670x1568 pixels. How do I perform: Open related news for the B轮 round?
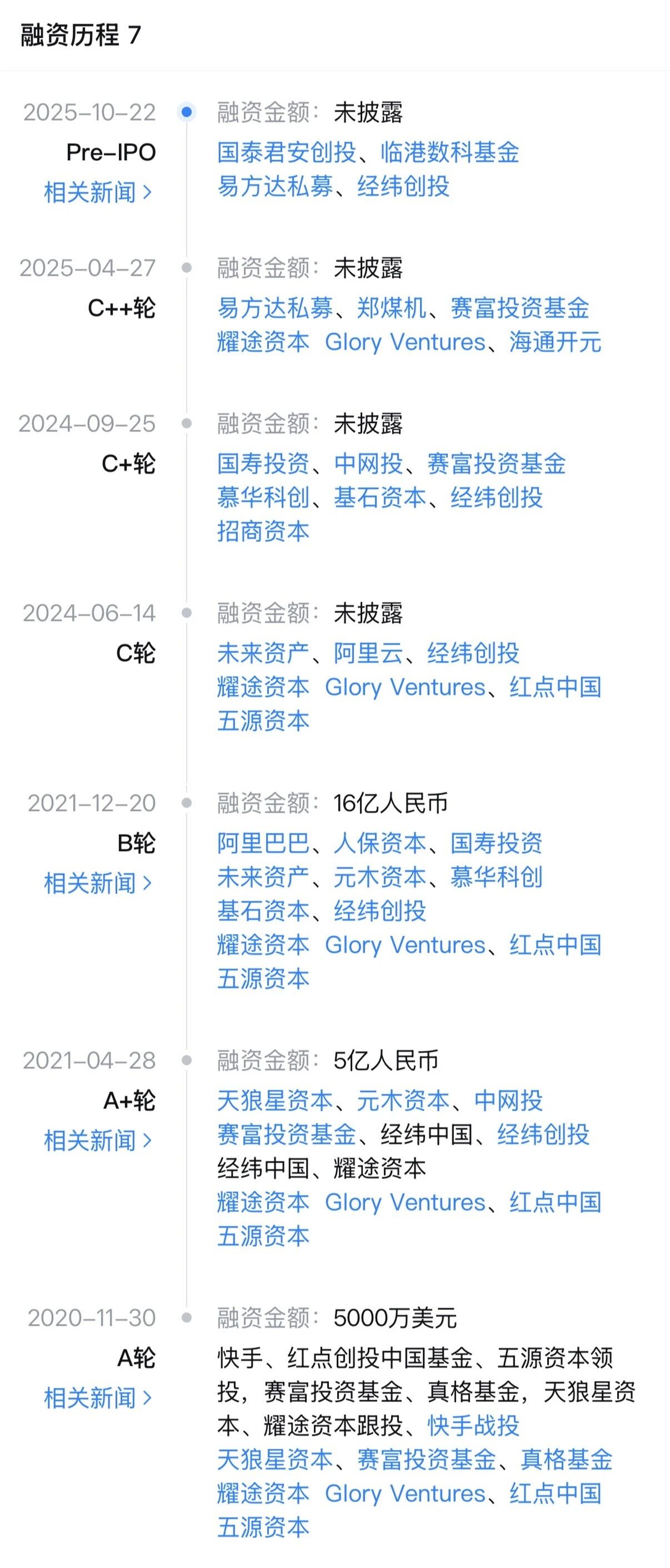pos(97,883)
